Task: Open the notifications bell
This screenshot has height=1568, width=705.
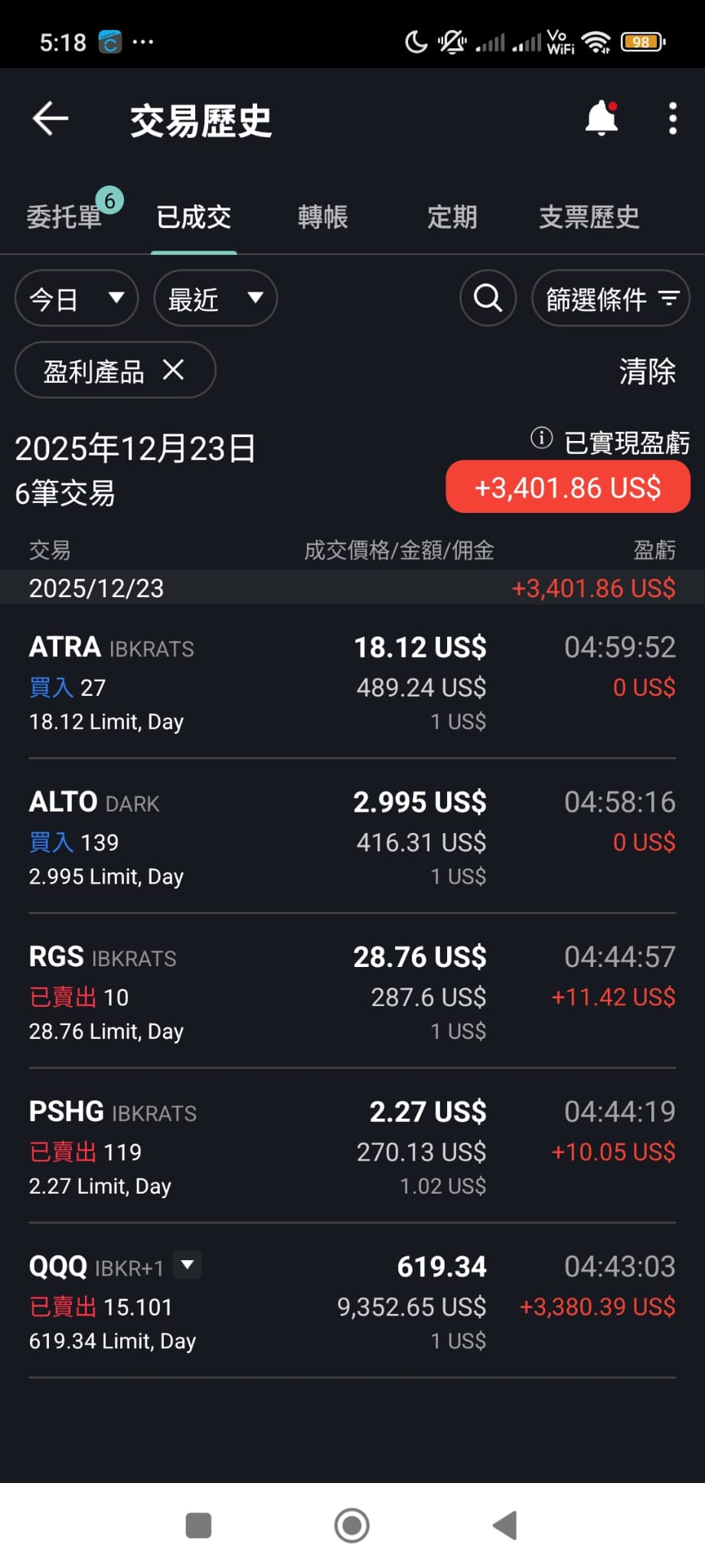Action: pyautogui.click(x=602, y=119)
